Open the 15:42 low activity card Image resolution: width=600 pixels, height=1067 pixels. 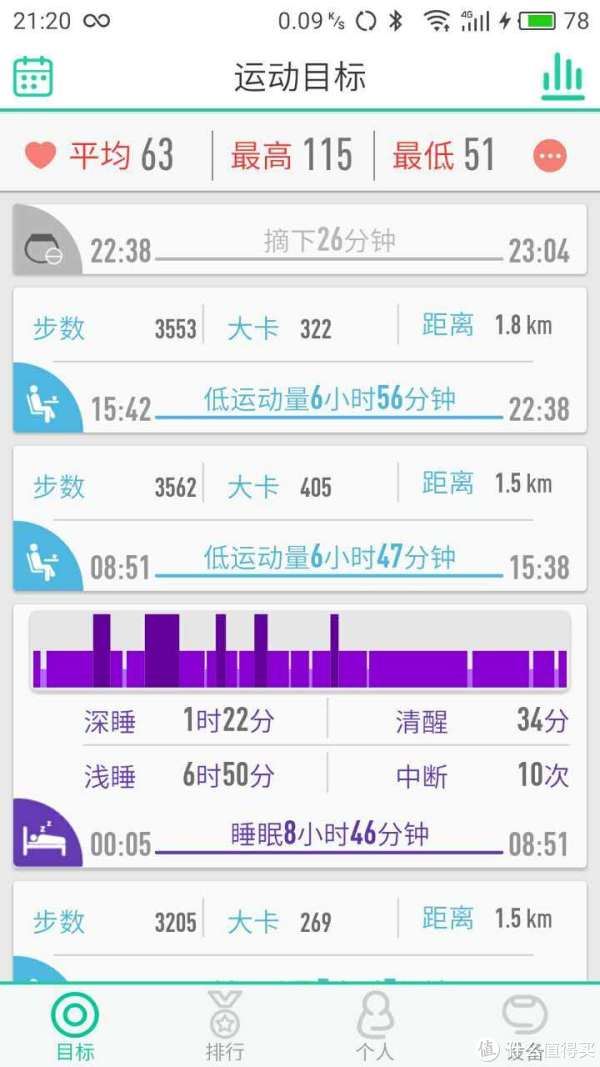[x=300, y=361]
